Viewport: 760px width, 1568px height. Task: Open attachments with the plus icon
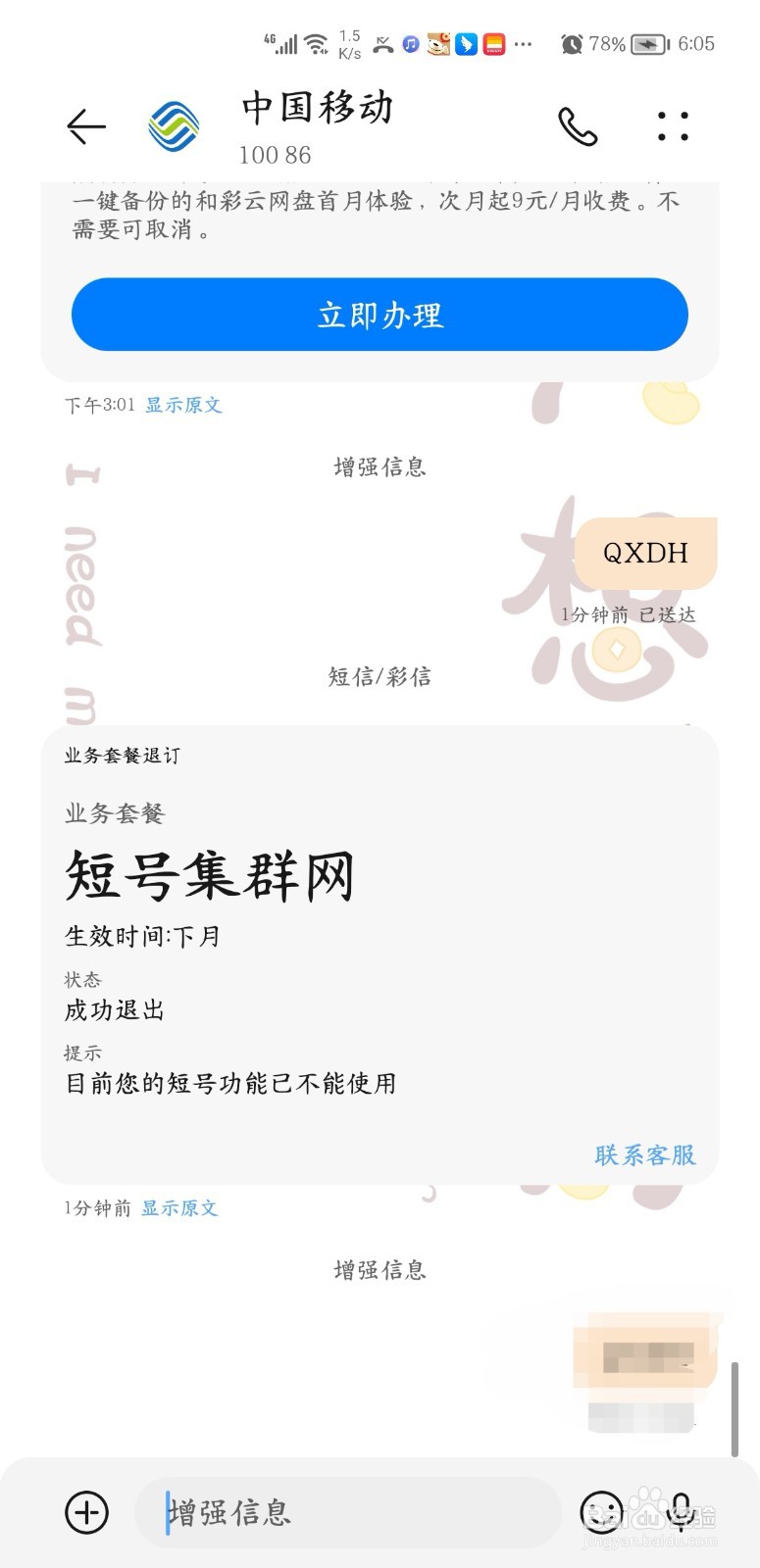point(85,1512)
